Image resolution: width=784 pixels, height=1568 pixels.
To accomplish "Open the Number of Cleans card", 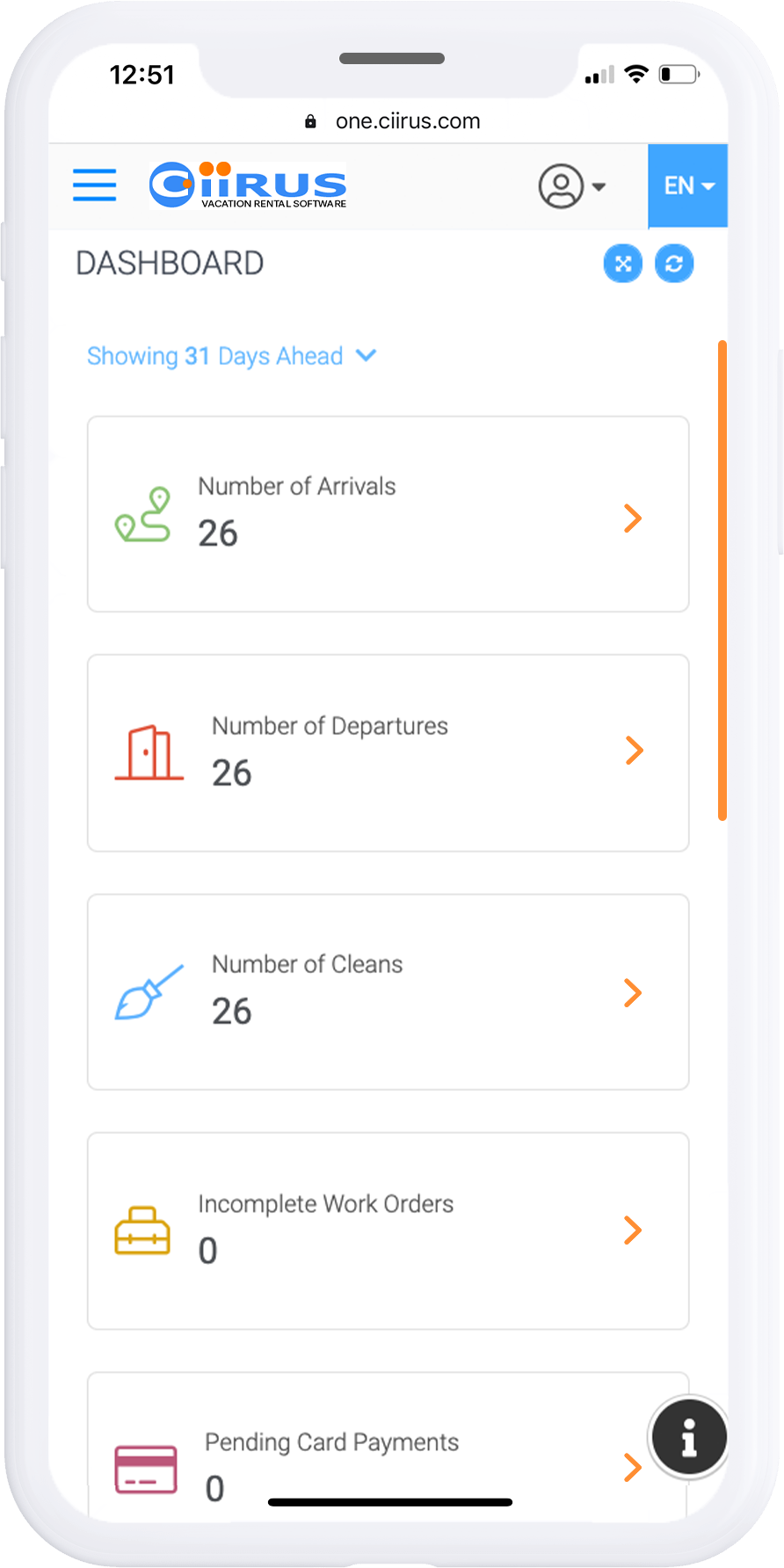I will point(388,992).
